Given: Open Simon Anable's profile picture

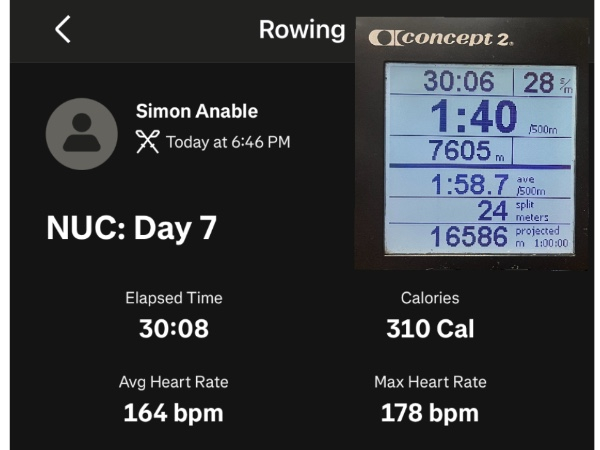Looking at the screenshot, I should coord(81,133).
